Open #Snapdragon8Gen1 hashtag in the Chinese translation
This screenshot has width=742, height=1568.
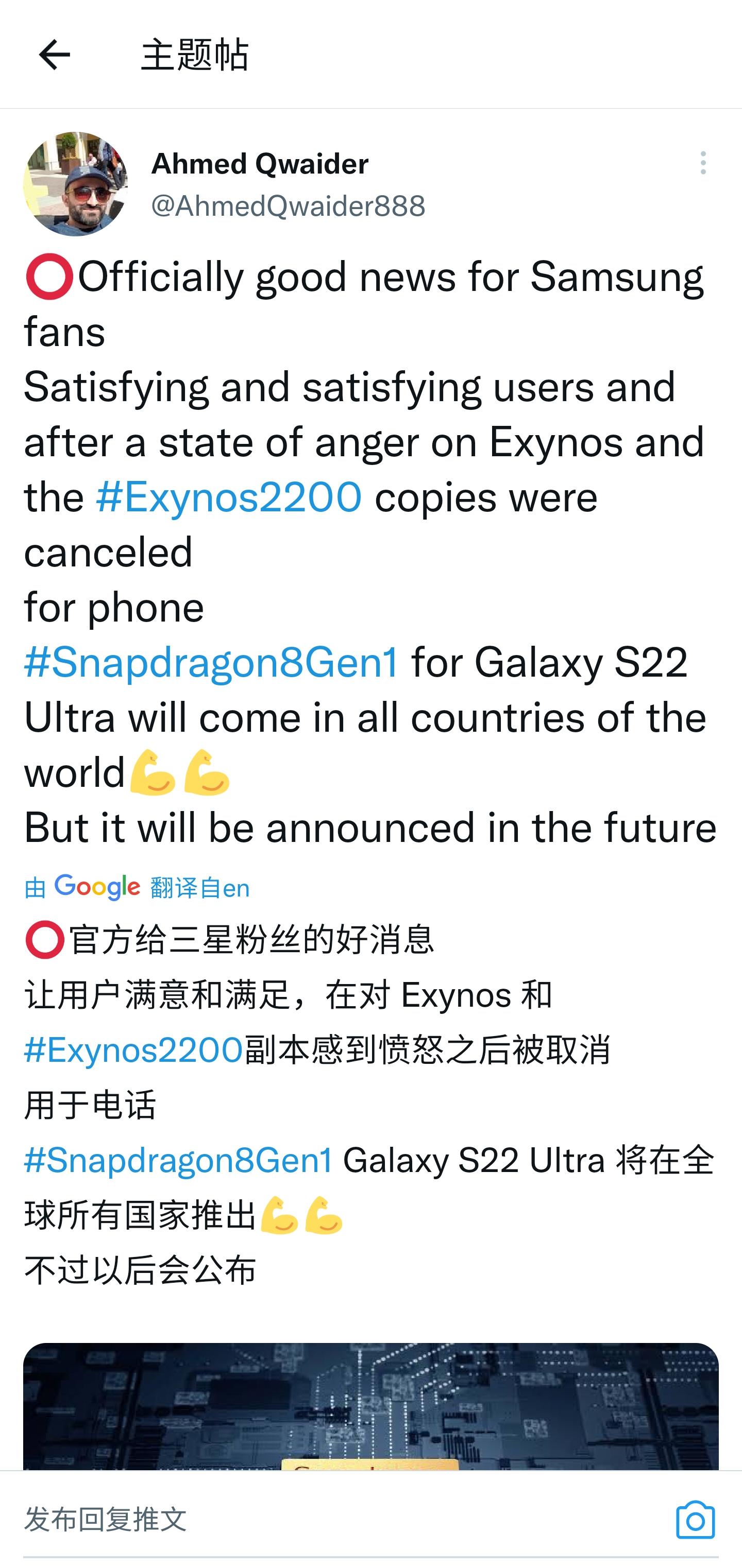click(178, 1160)
